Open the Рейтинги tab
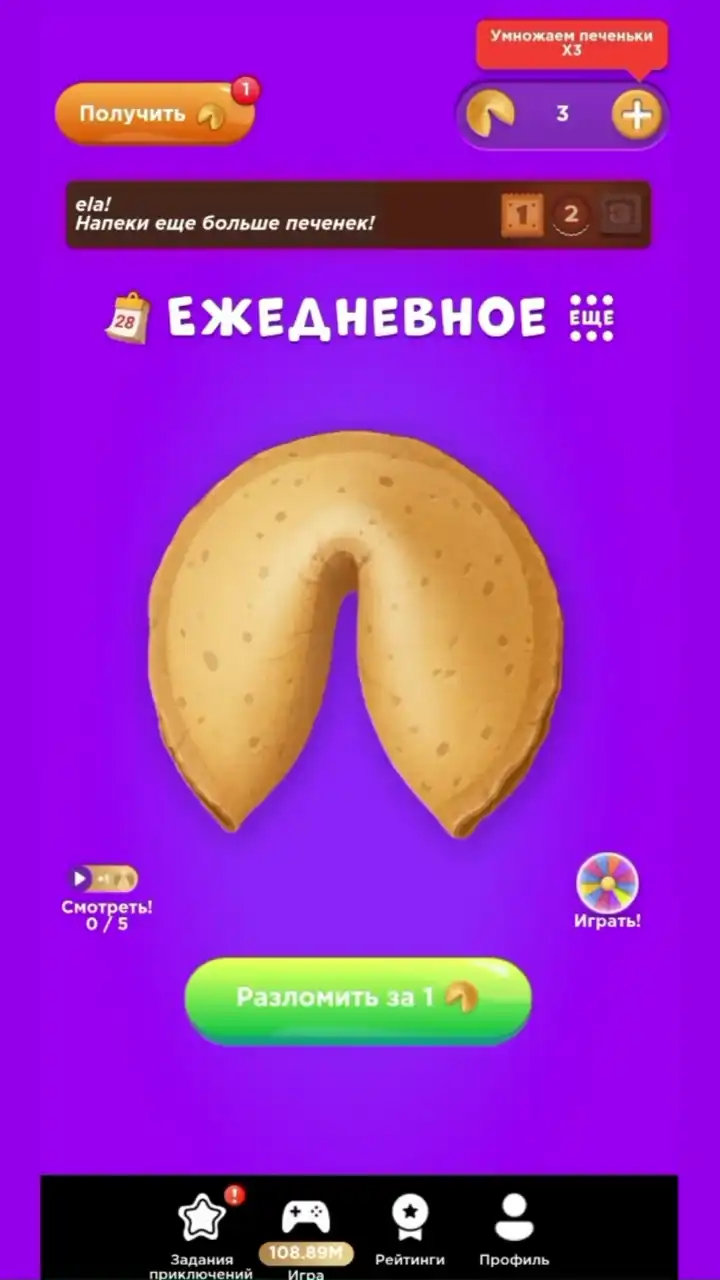Screen dimensions: 720x1280 (410, 1232)
